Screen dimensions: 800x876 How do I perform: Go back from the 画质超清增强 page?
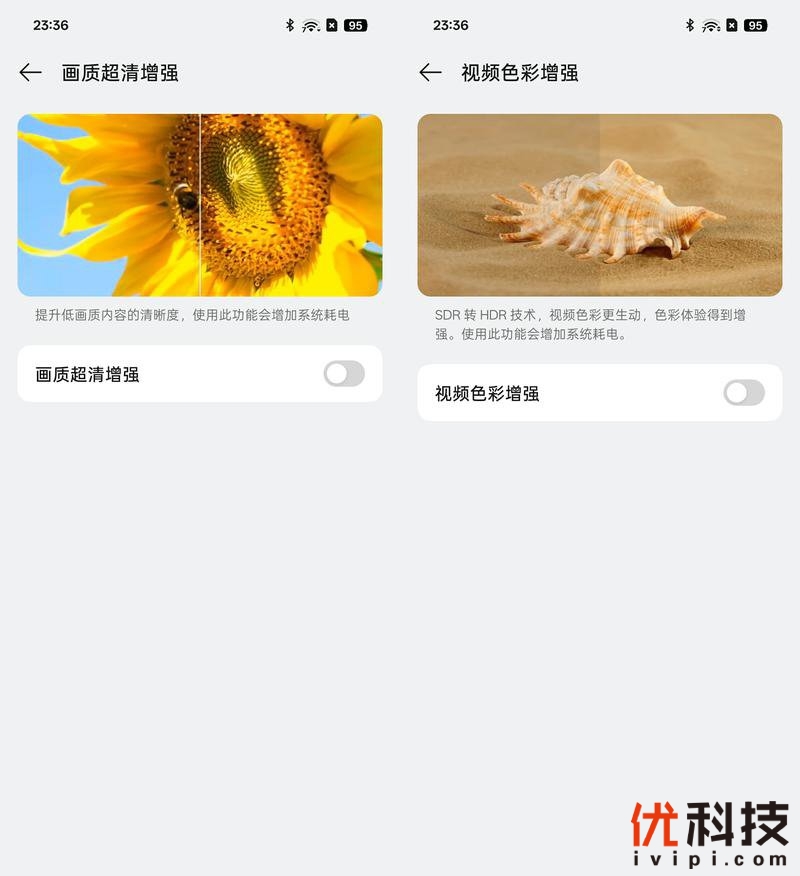pyautogui.click(x=31, y=72)
